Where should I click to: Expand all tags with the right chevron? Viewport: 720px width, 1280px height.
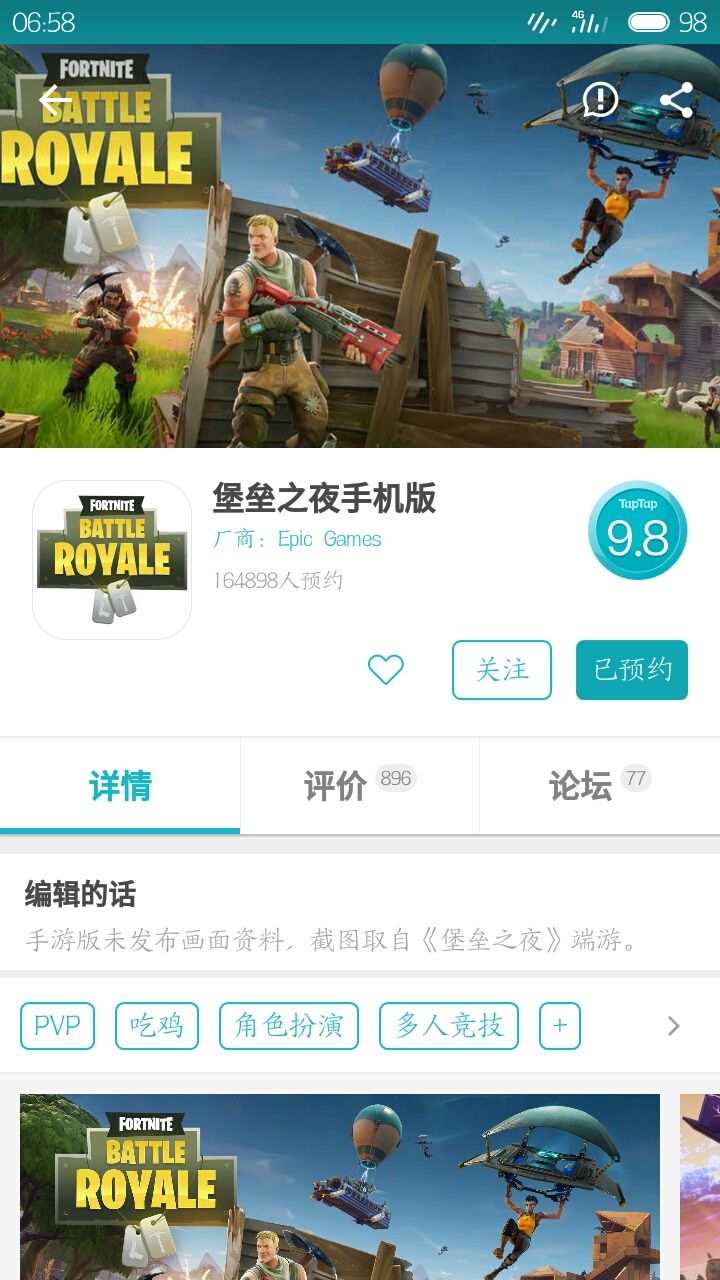(673, 1025)
